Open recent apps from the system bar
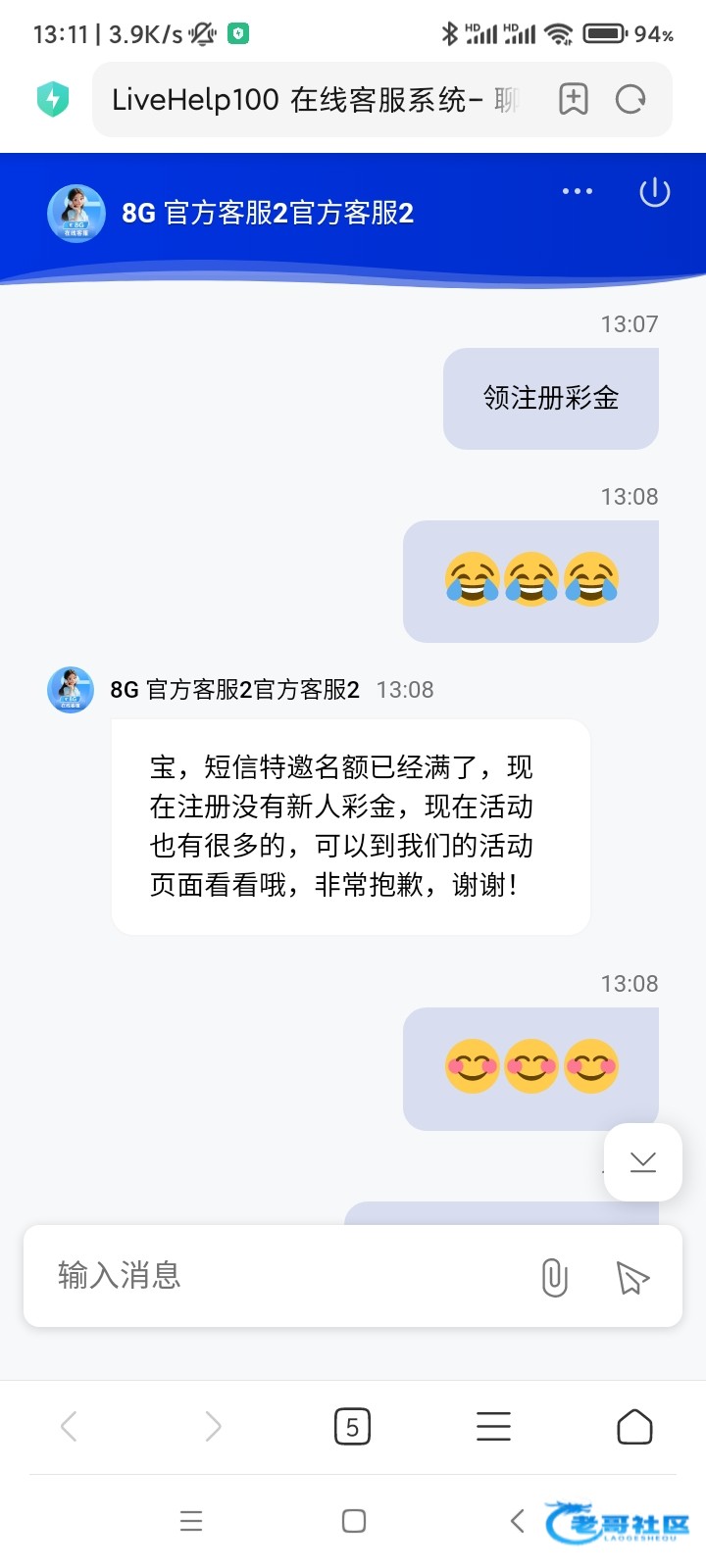Image resolution: width=706 pixels, height=1568 pixels. tap(191, 1521)
